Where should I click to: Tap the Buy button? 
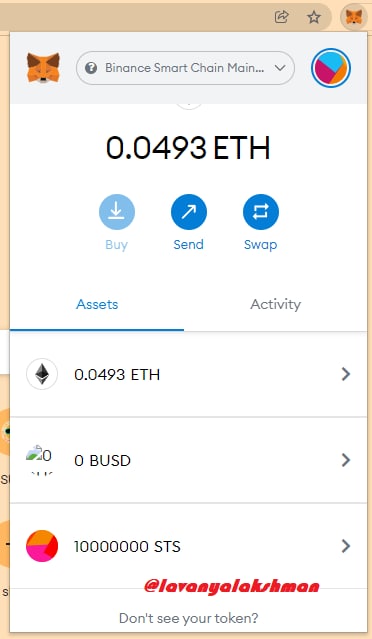(x=117, y=223)
